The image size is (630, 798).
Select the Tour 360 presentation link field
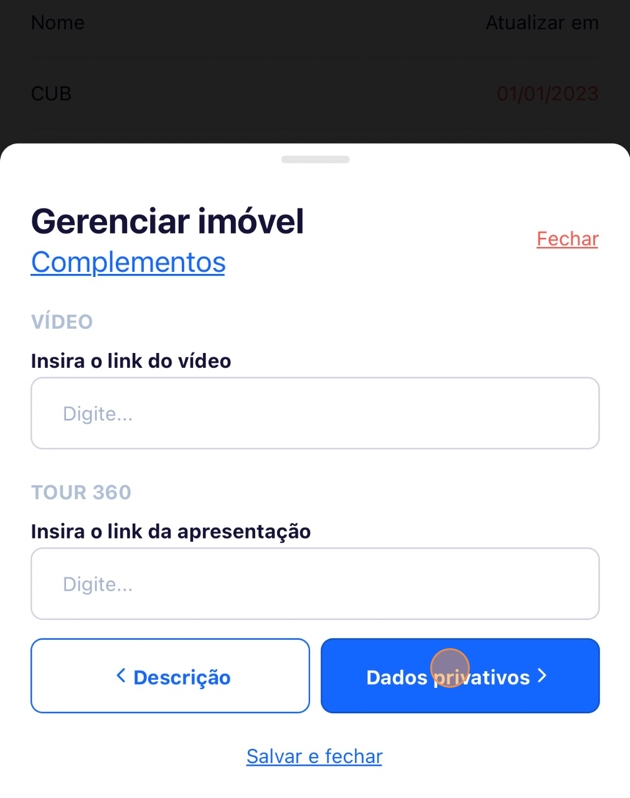[315, 584]
